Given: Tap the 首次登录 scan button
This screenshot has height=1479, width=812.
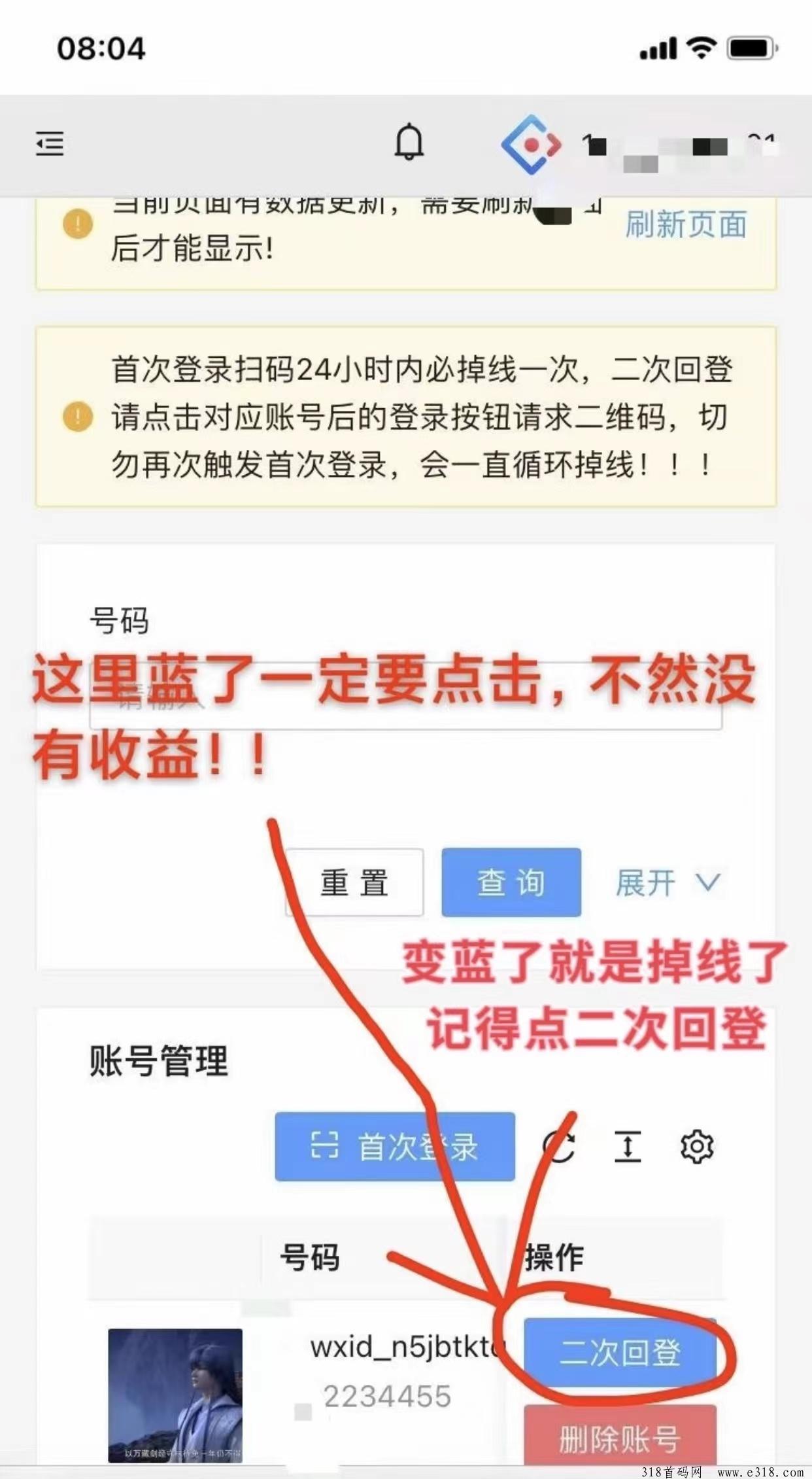Looking at the screenshot, I should (394, 1147).
